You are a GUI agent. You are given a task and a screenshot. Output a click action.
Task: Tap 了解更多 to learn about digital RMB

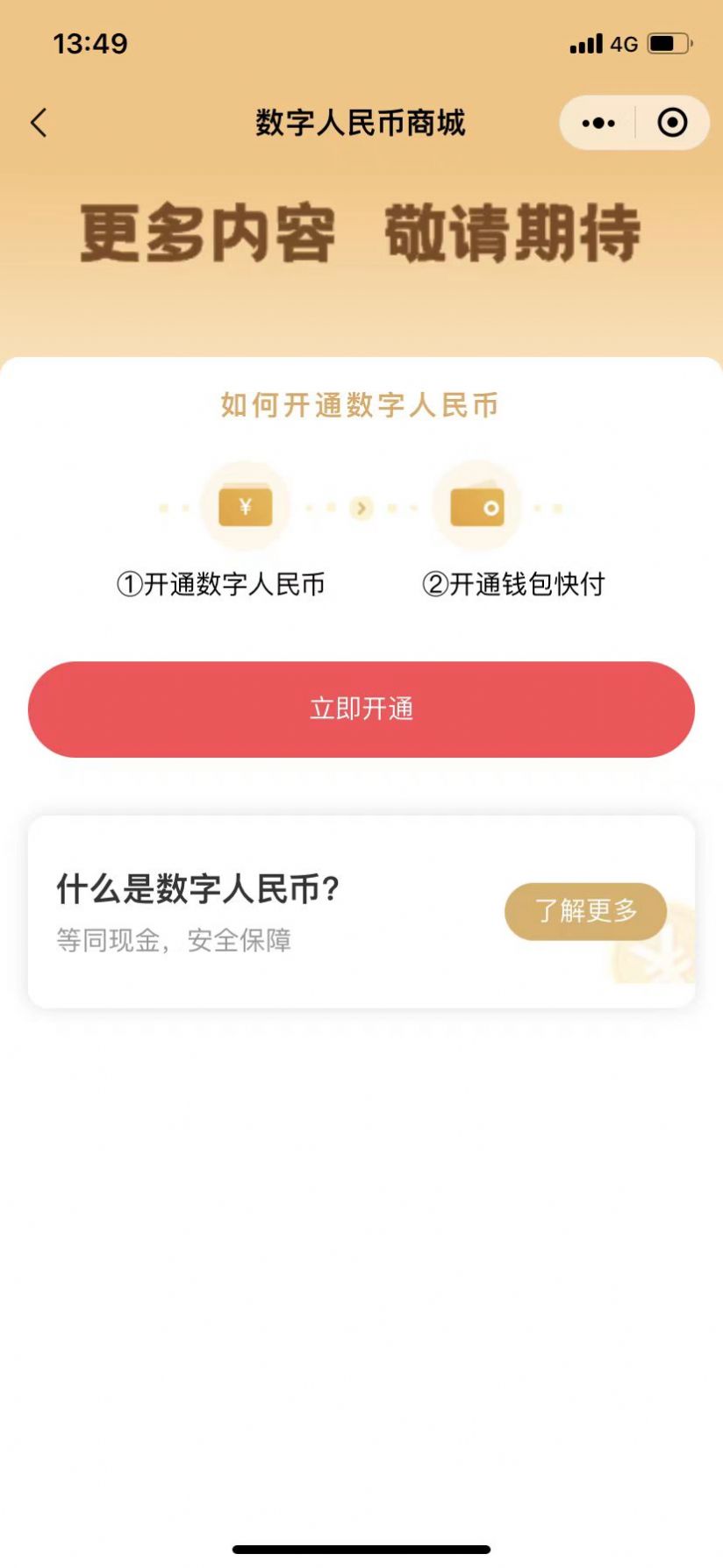pyautogui.click(x=585, y=911)
